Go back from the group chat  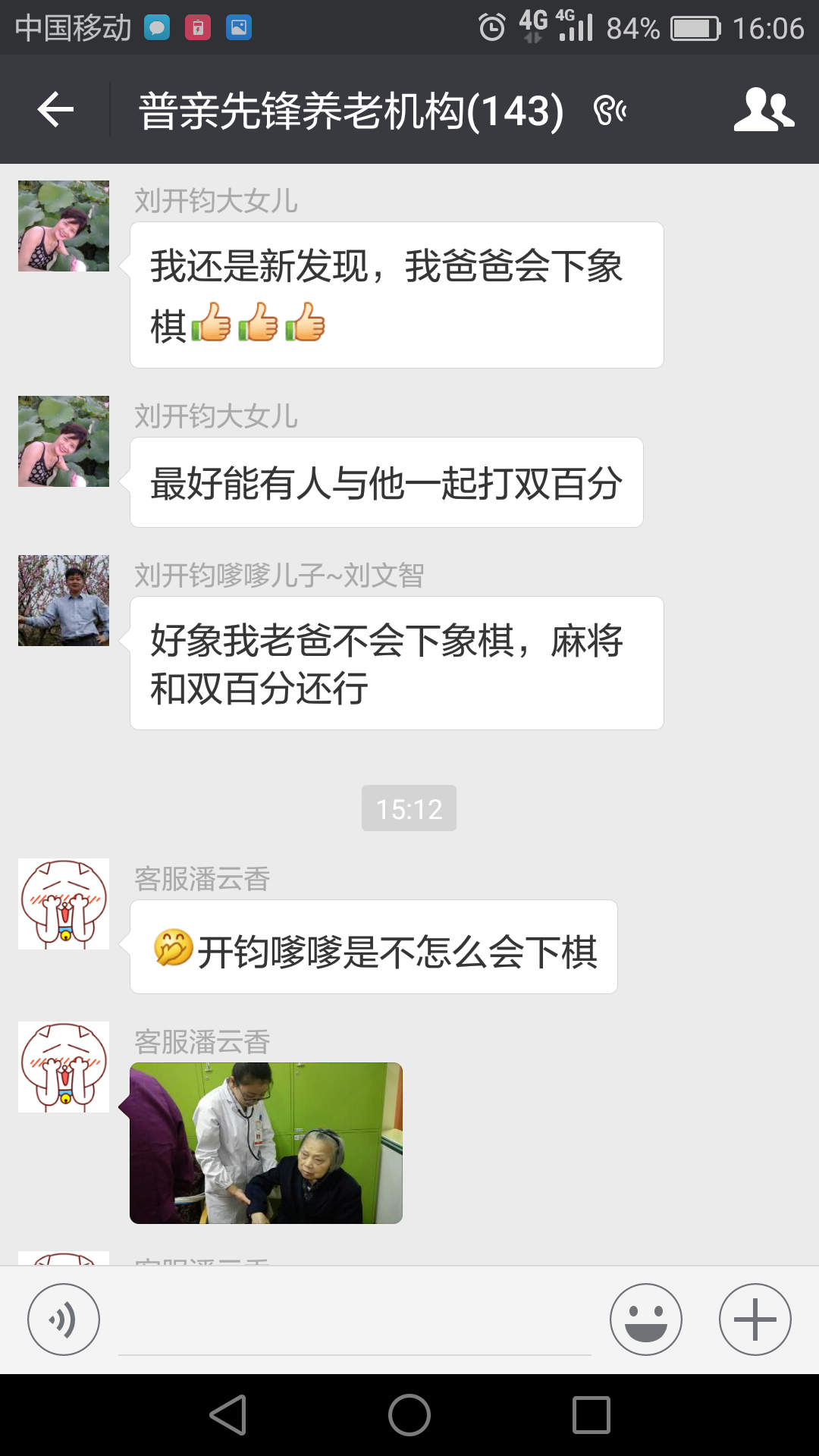click(x=55, y=110)
